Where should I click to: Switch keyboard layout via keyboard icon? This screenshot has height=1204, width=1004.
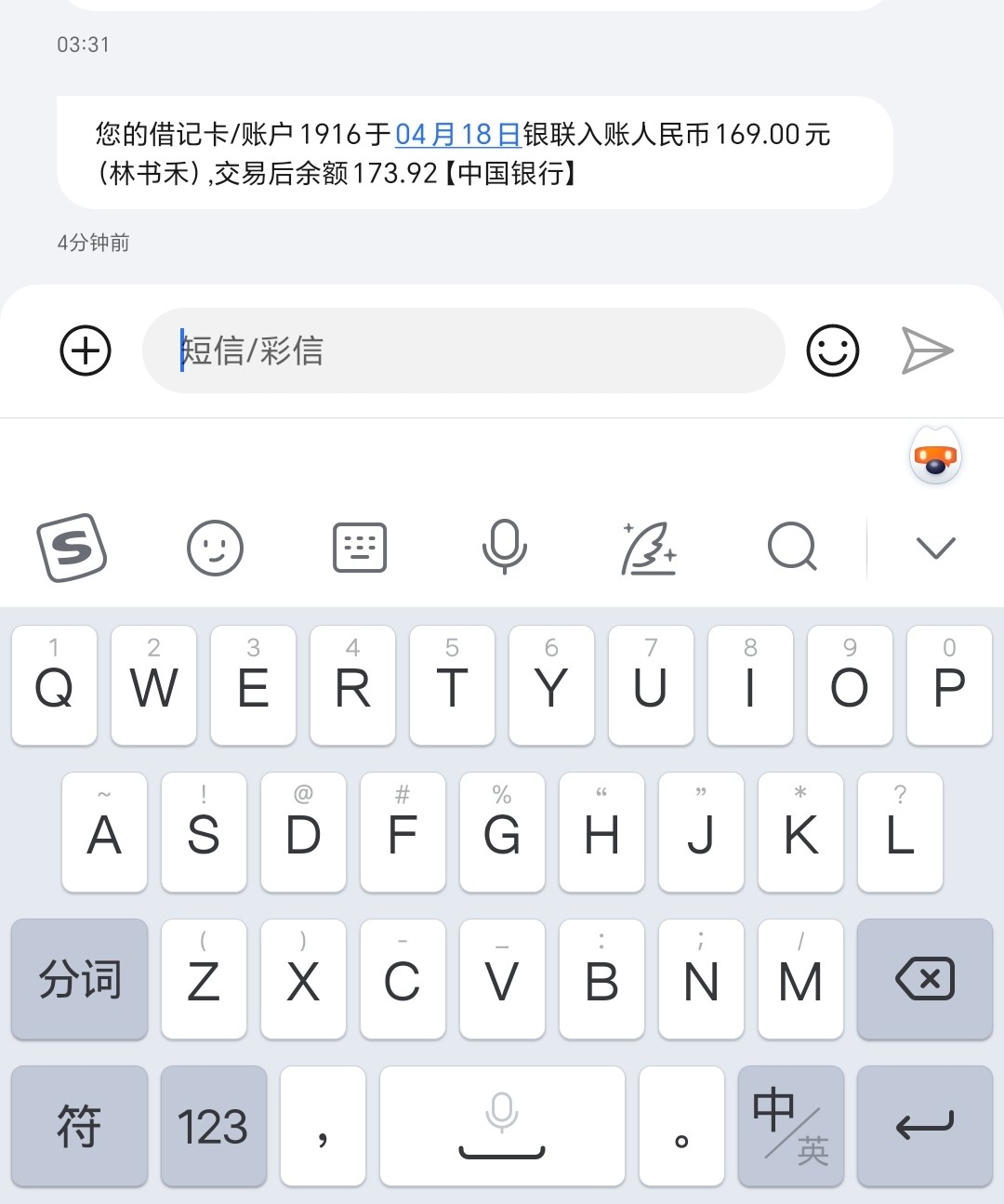[x=360, y=548]
